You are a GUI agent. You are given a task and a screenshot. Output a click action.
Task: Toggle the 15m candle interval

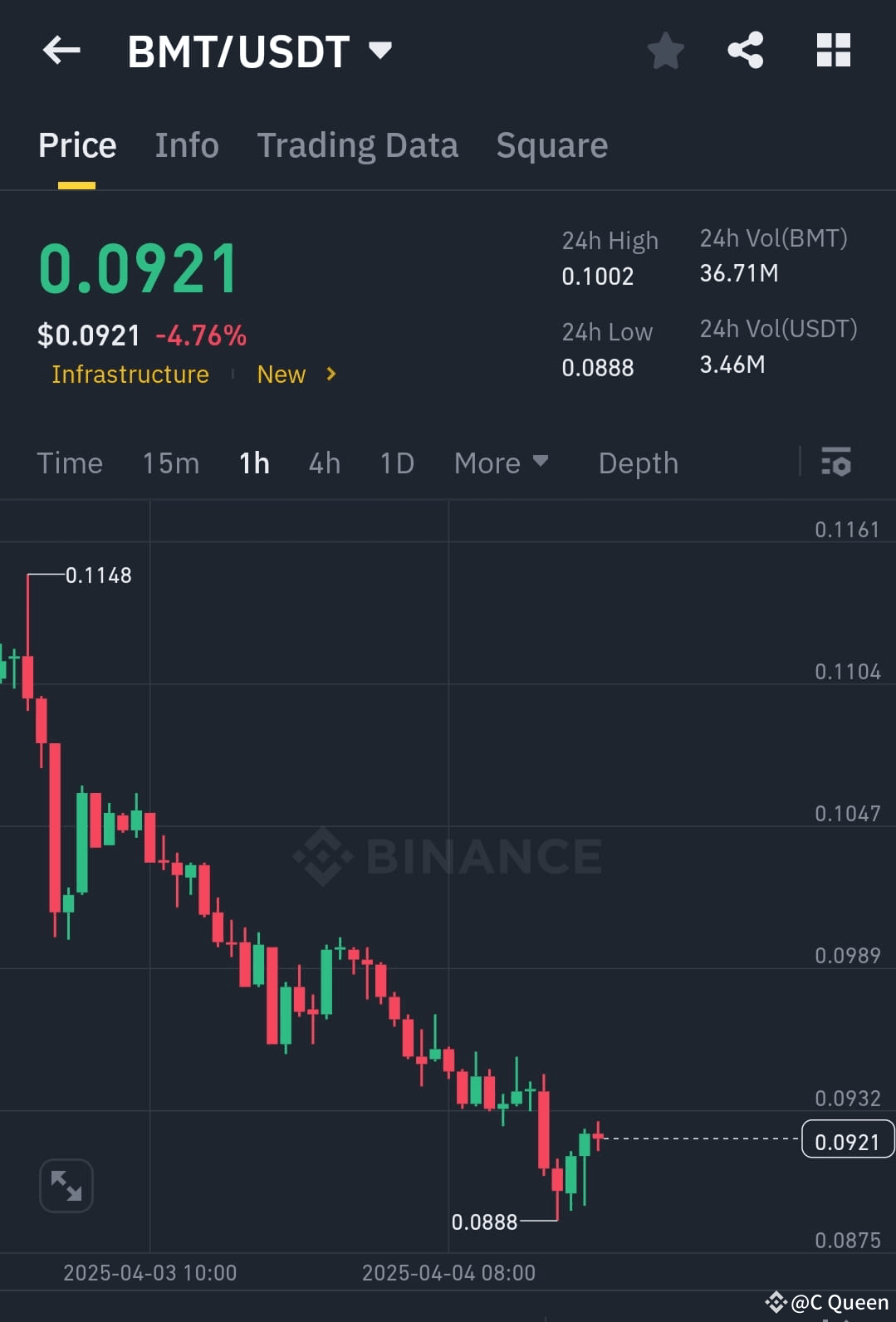tap(171, 463)
